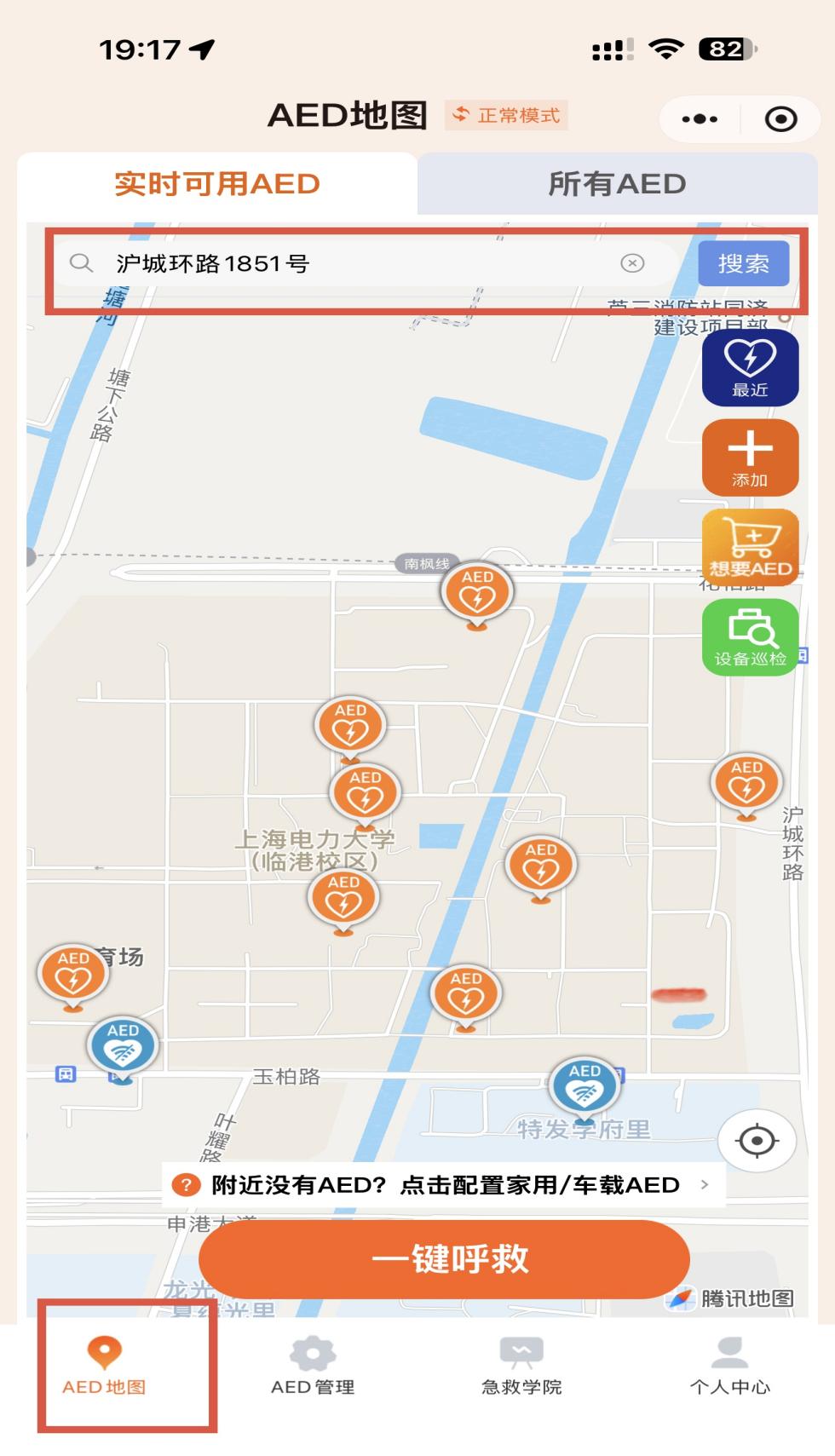This screenshot has width=835, height=1456.
Task: Toggle the 正常模式 mode switch
Action: 507,115
